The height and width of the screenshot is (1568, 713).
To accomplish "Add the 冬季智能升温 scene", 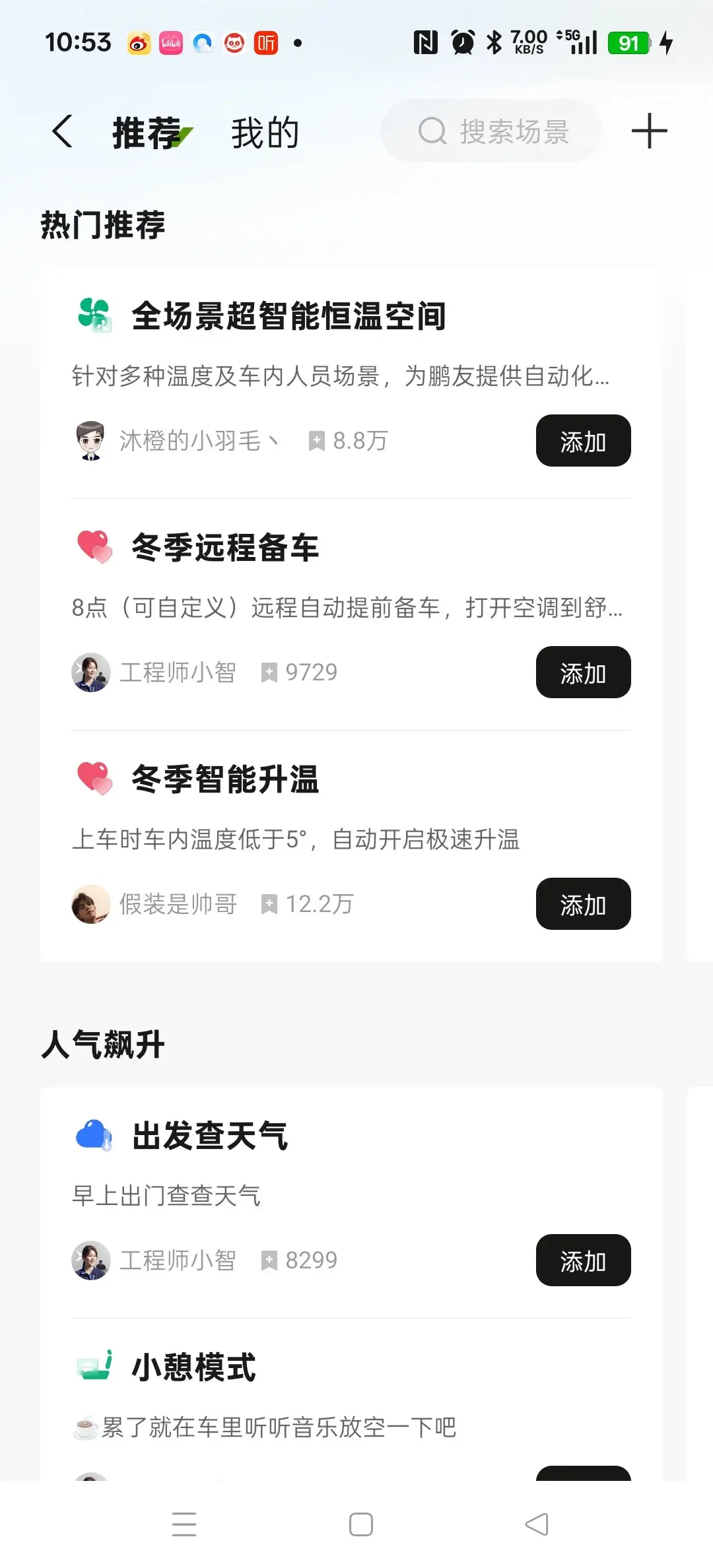I will [582, 904].
